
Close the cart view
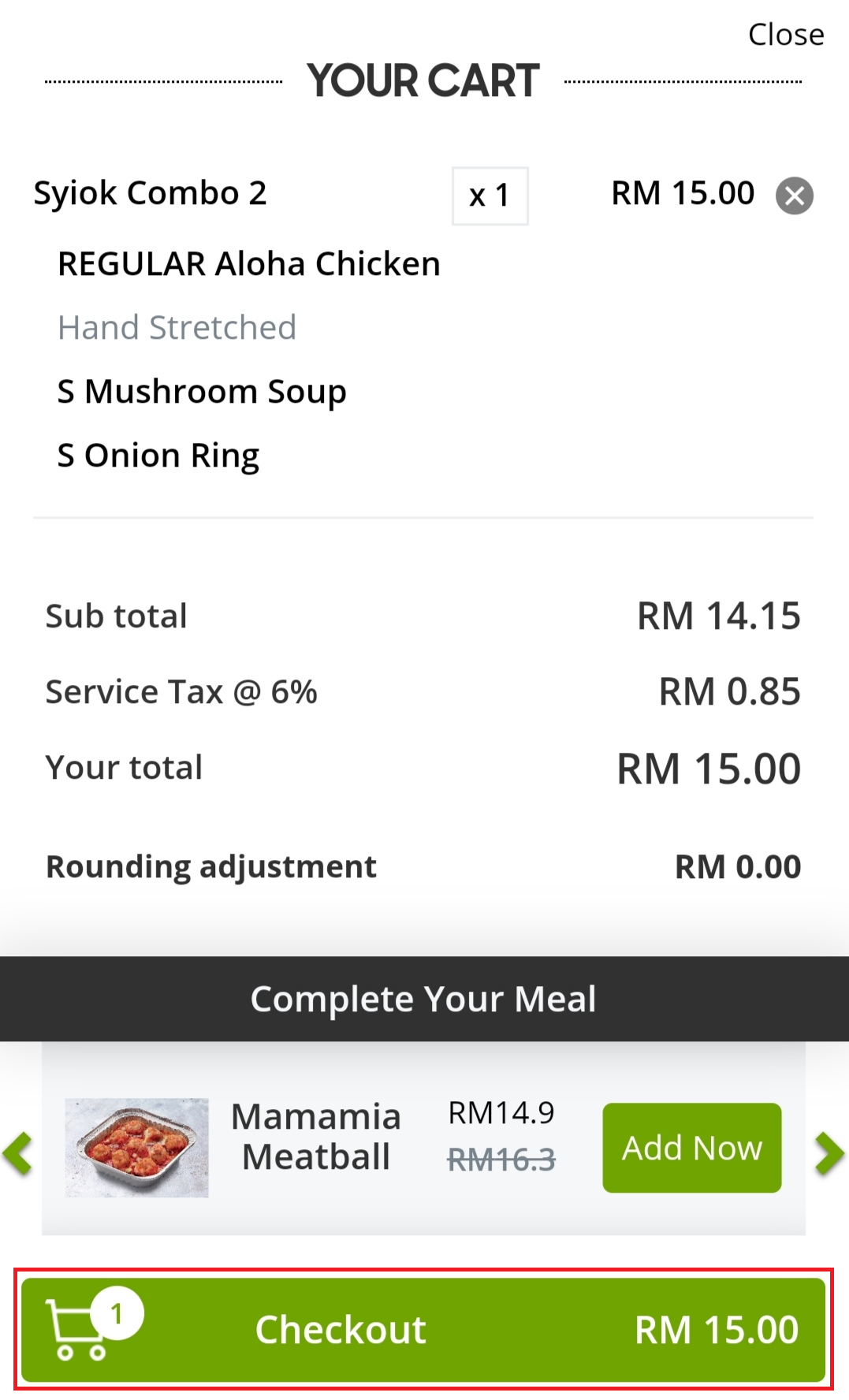pyautogui.click(x=785, y=35)
